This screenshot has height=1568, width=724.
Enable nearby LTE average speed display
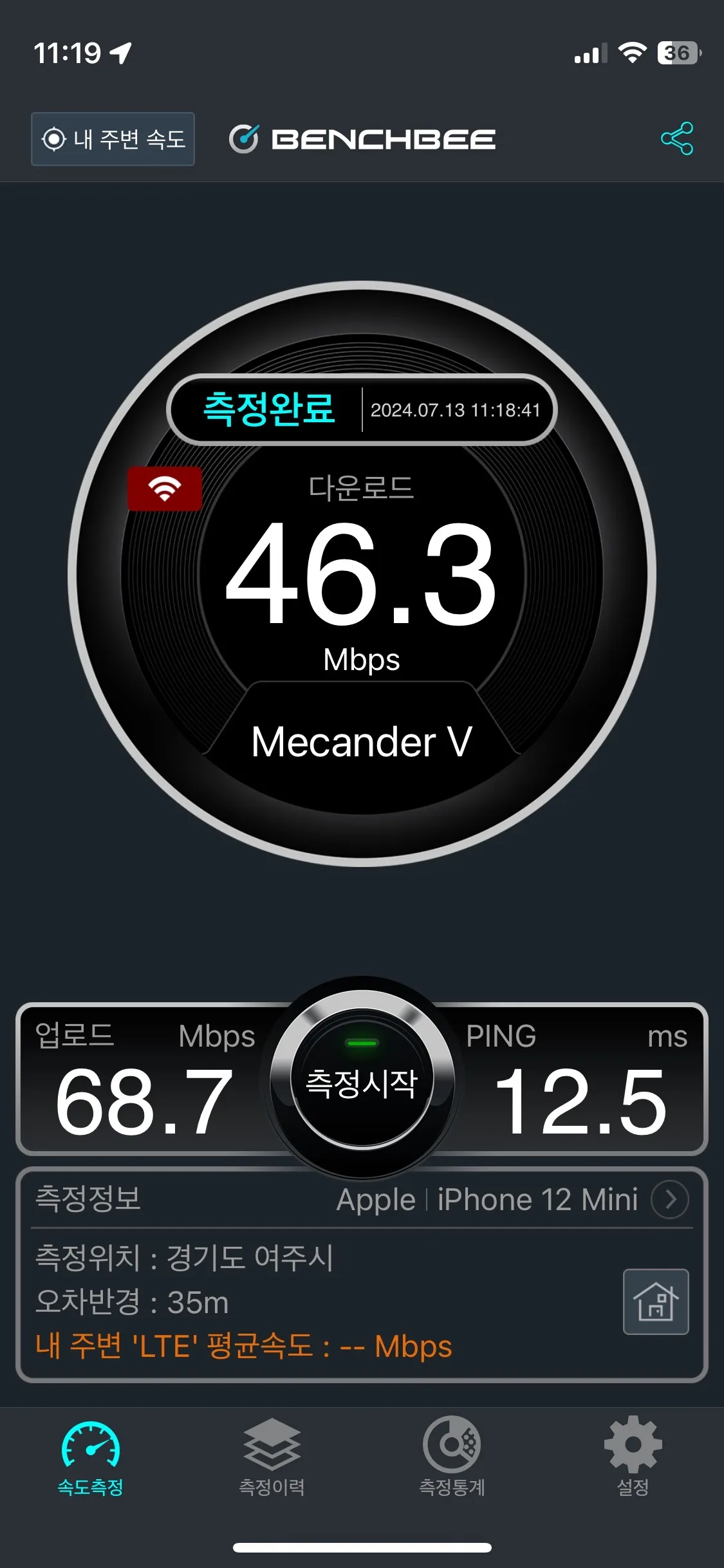(245, 1348)
